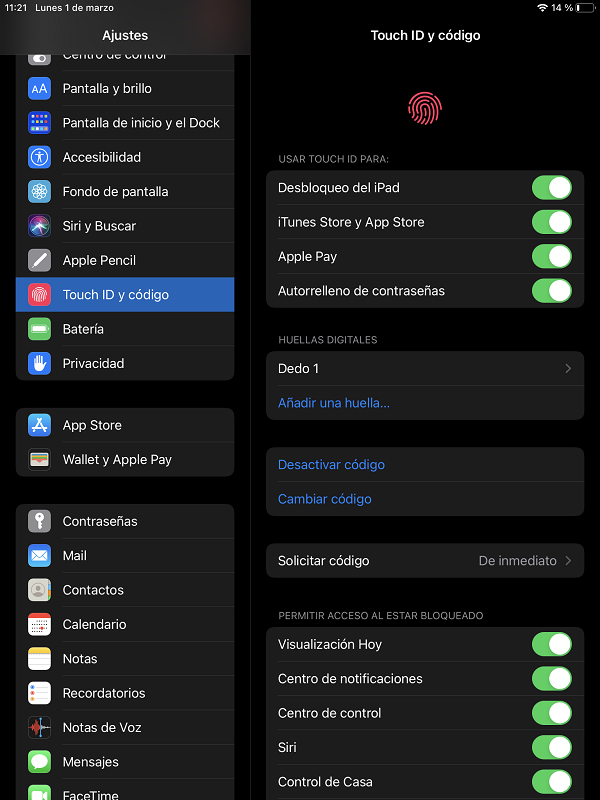Open the Dedo 1 fingerprint
This screenshot has width=600, height=800.
coord(424,369)
